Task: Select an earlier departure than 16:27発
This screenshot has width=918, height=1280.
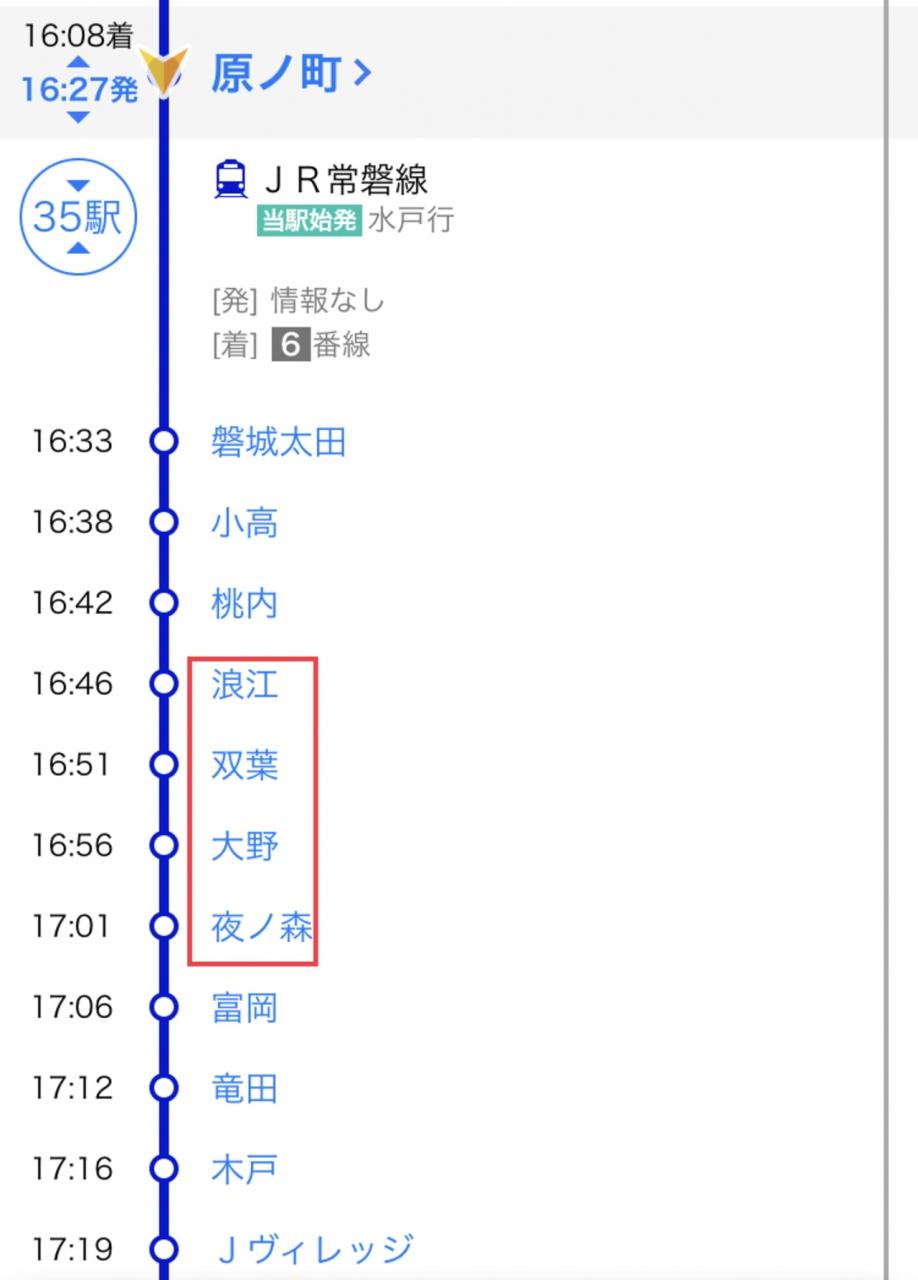Action: point(78,63)
